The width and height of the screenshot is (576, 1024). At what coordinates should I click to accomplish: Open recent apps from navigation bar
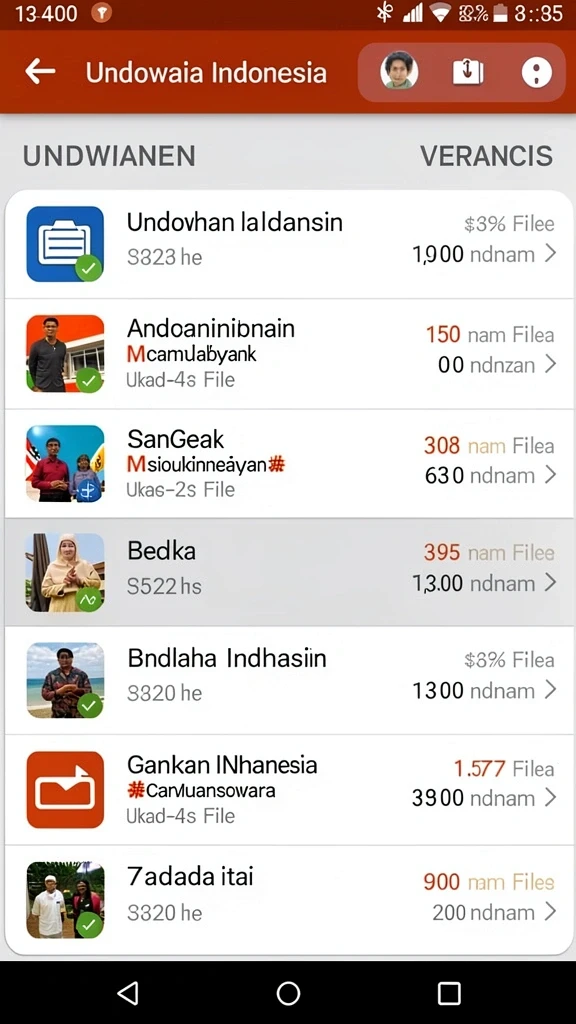click(x=449, y=993)
